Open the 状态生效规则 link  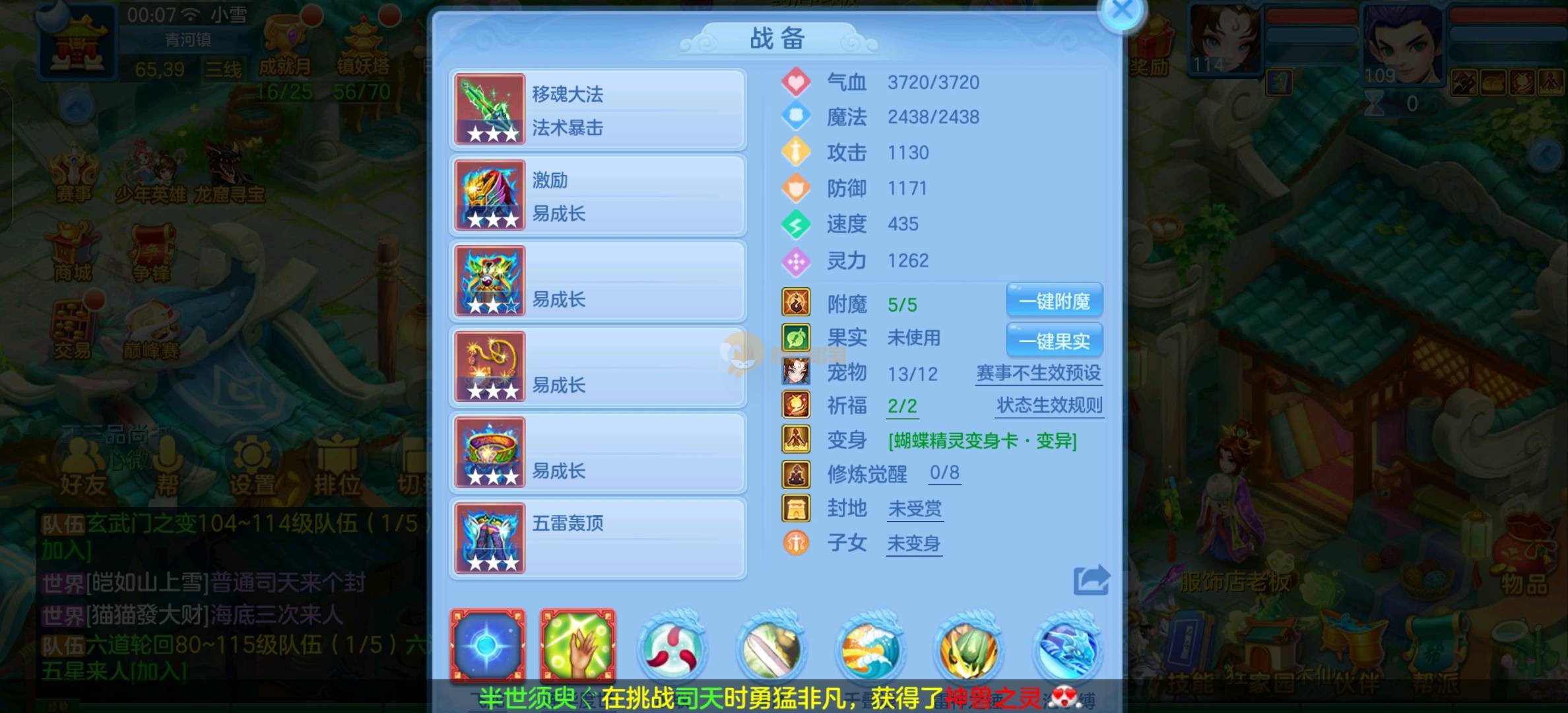click(1049, 405)
